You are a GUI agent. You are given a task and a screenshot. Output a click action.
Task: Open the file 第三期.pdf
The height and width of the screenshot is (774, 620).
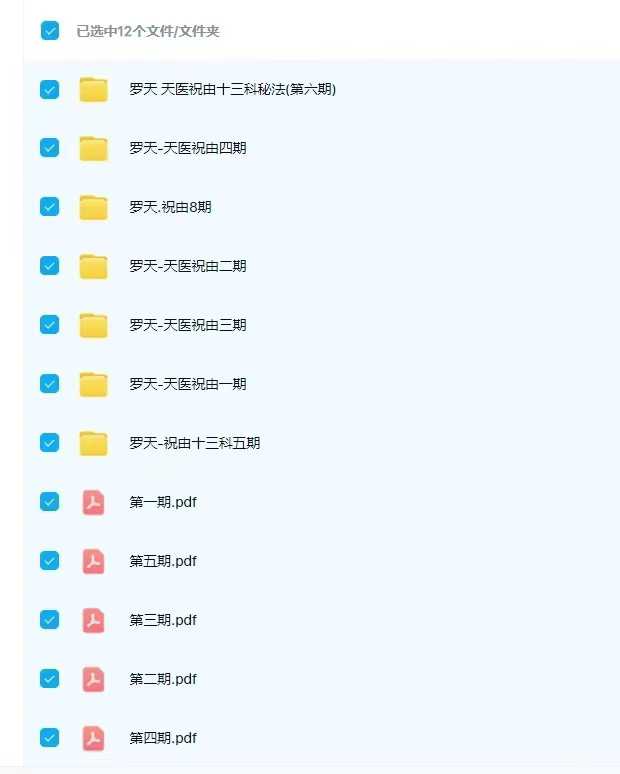[x=162, y=620]
